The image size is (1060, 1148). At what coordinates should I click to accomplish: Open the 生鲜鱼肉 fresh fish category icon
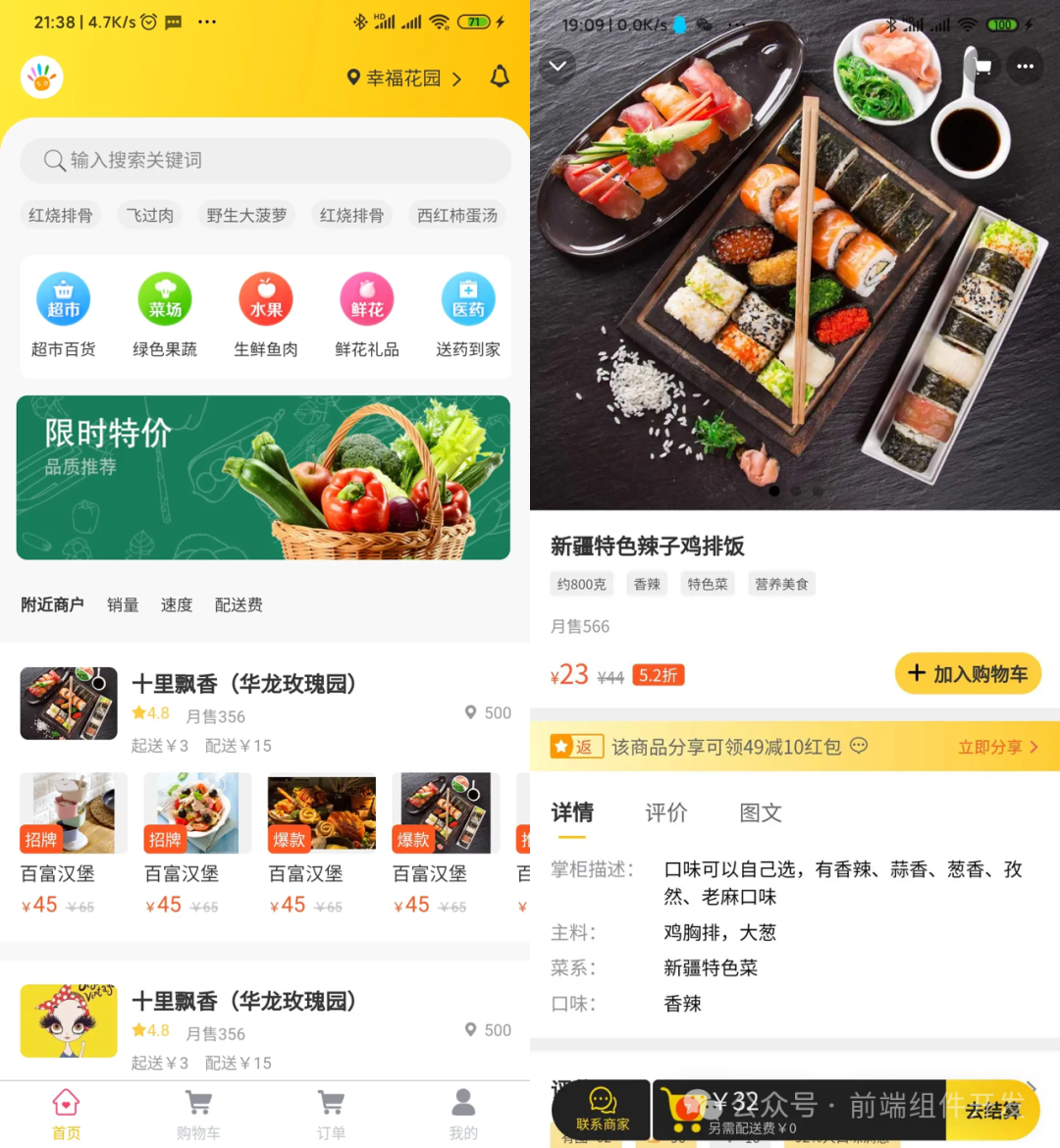pos(266,299)
